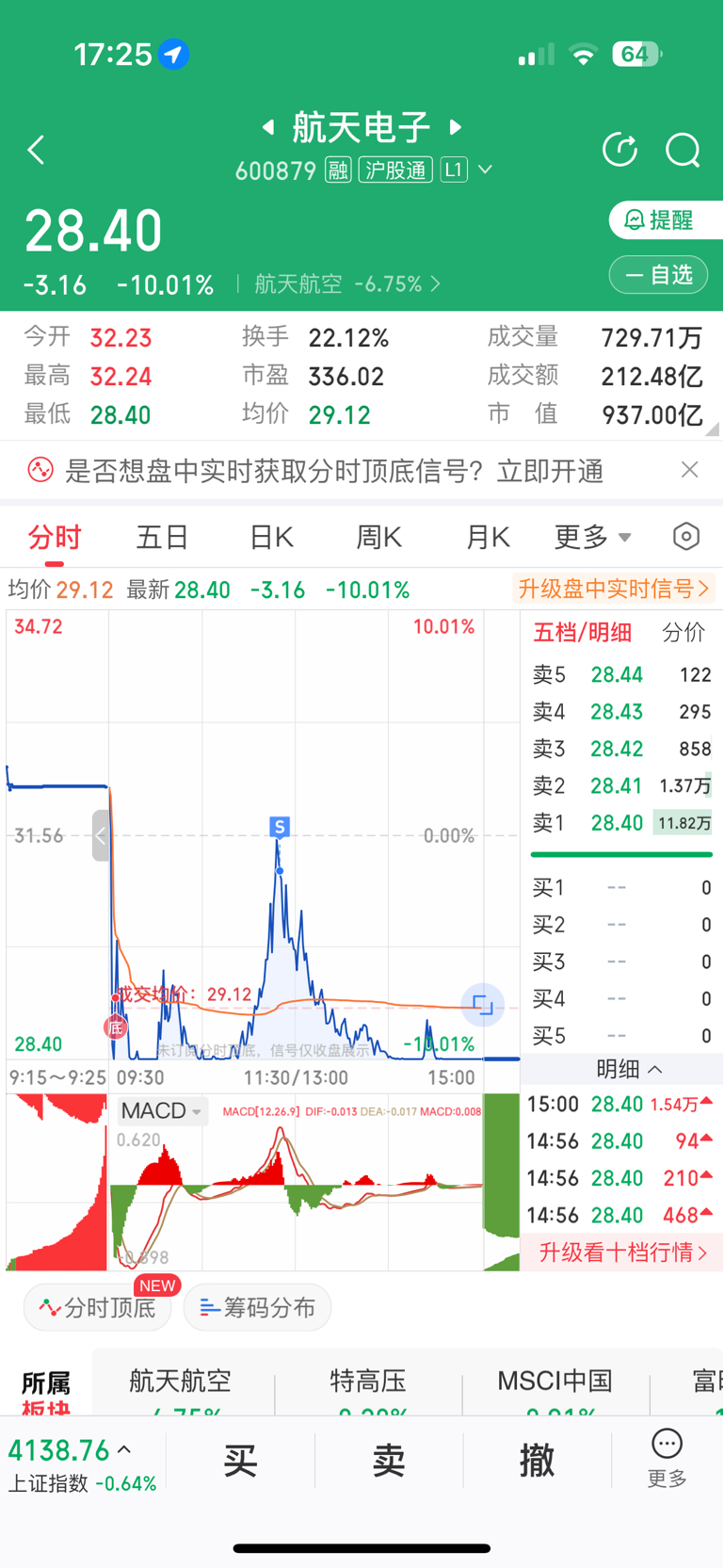Switch to next stock with right arrow
724x1568 pixels.
coord(456,126)
